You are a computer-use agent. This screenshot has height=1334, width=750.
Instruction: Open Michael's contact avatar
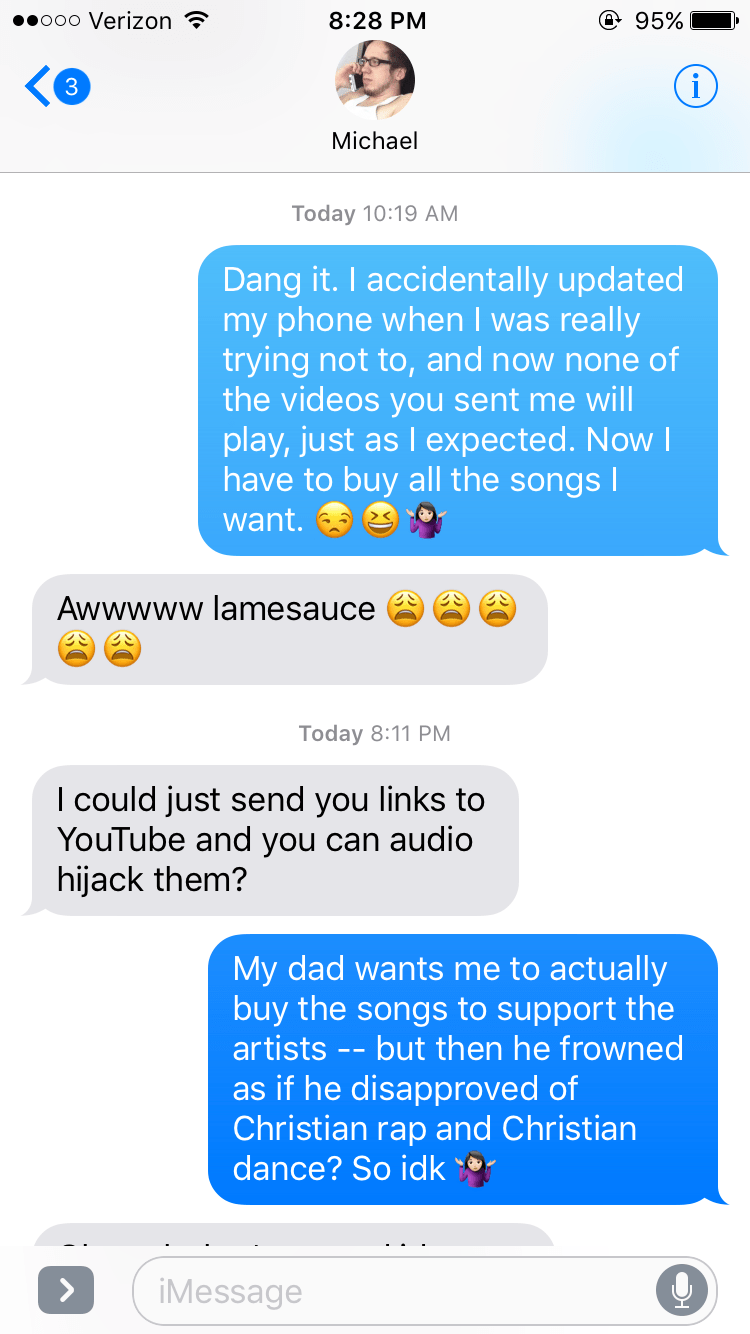pos(375,81)
